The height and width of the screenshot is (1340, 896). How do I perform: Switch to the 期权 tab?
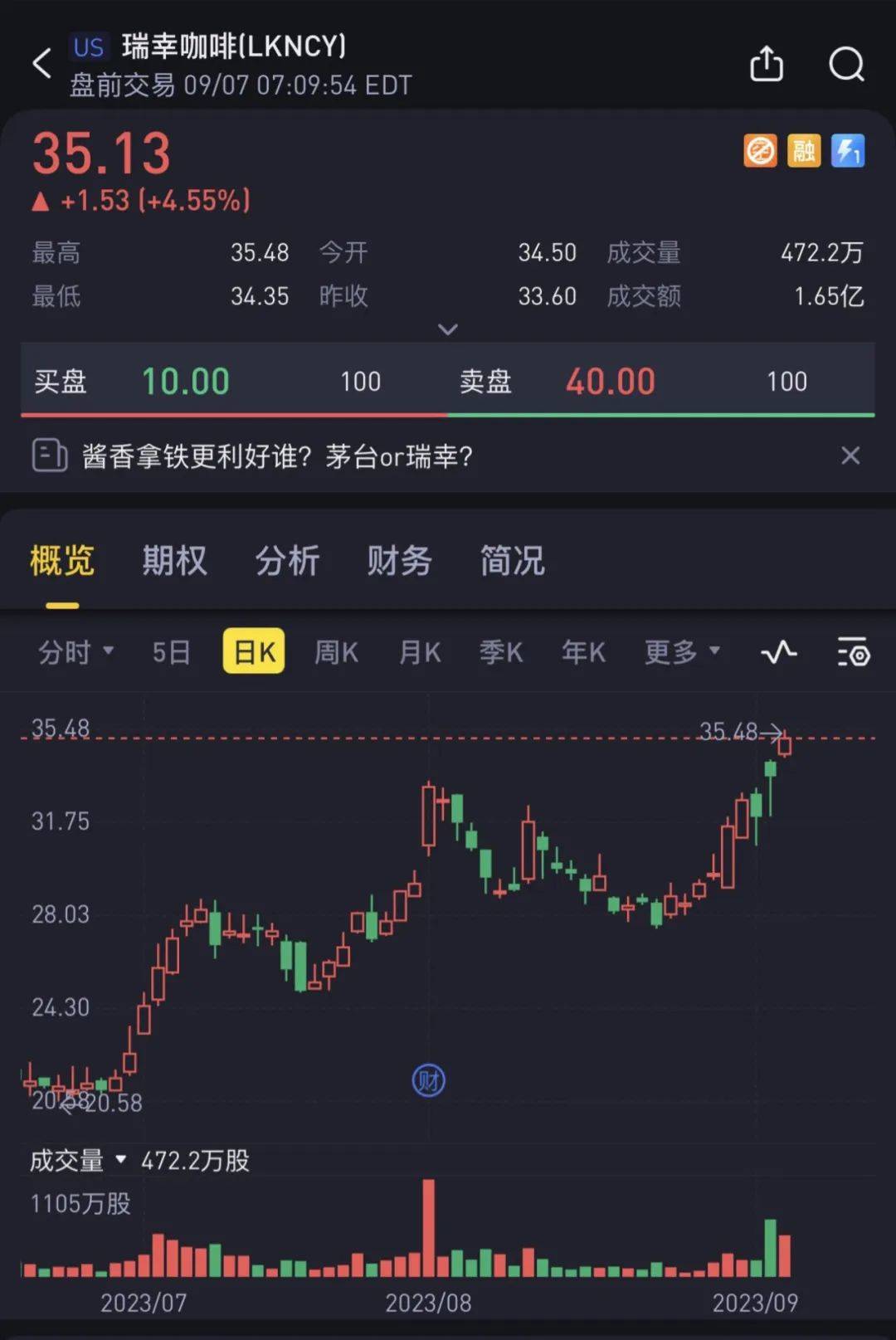[x=174, y=561]
